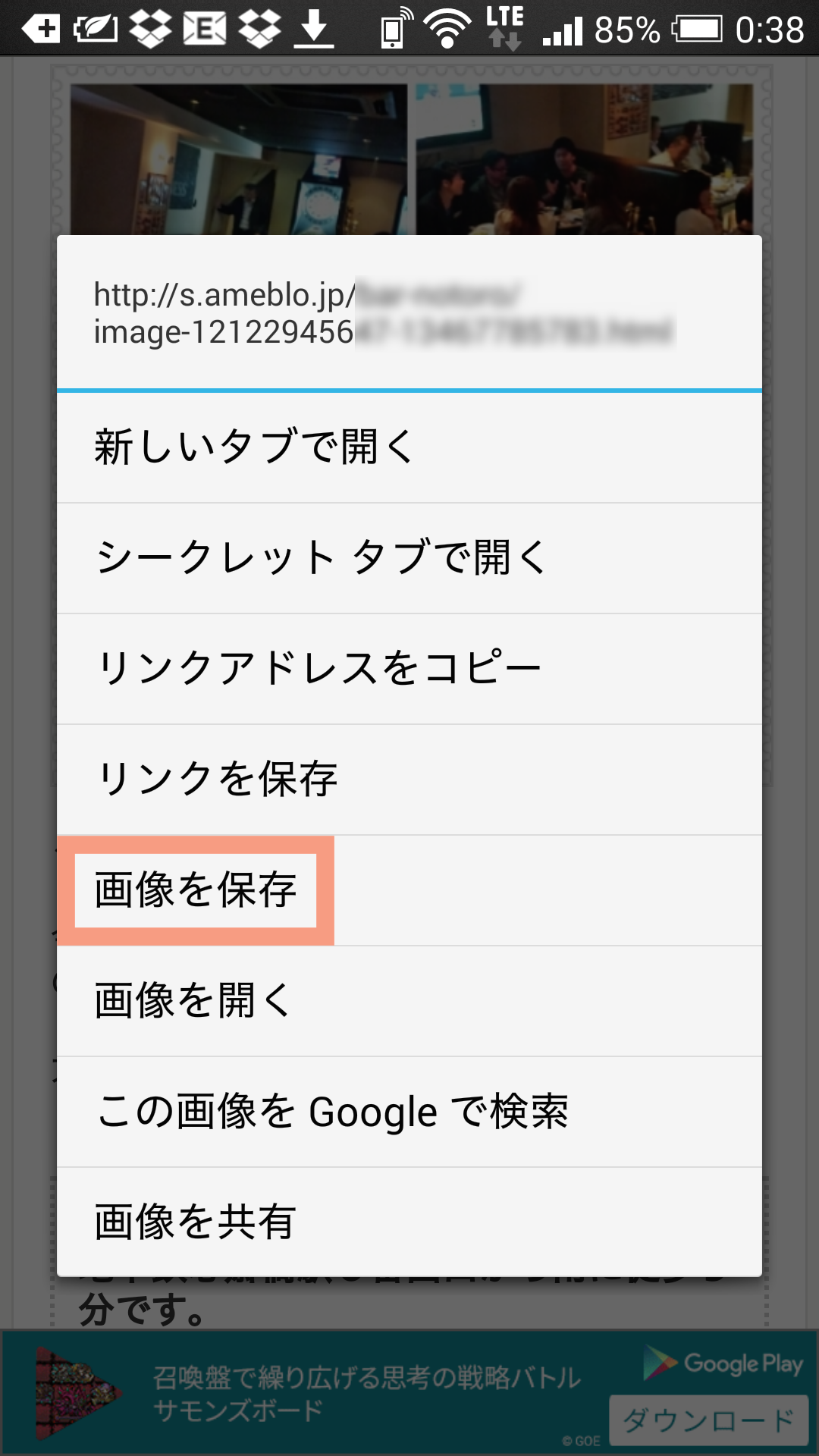Screen dimensions: 819x1456
Task: Tap 画像を保存 to save image
Action: [409, 890]
